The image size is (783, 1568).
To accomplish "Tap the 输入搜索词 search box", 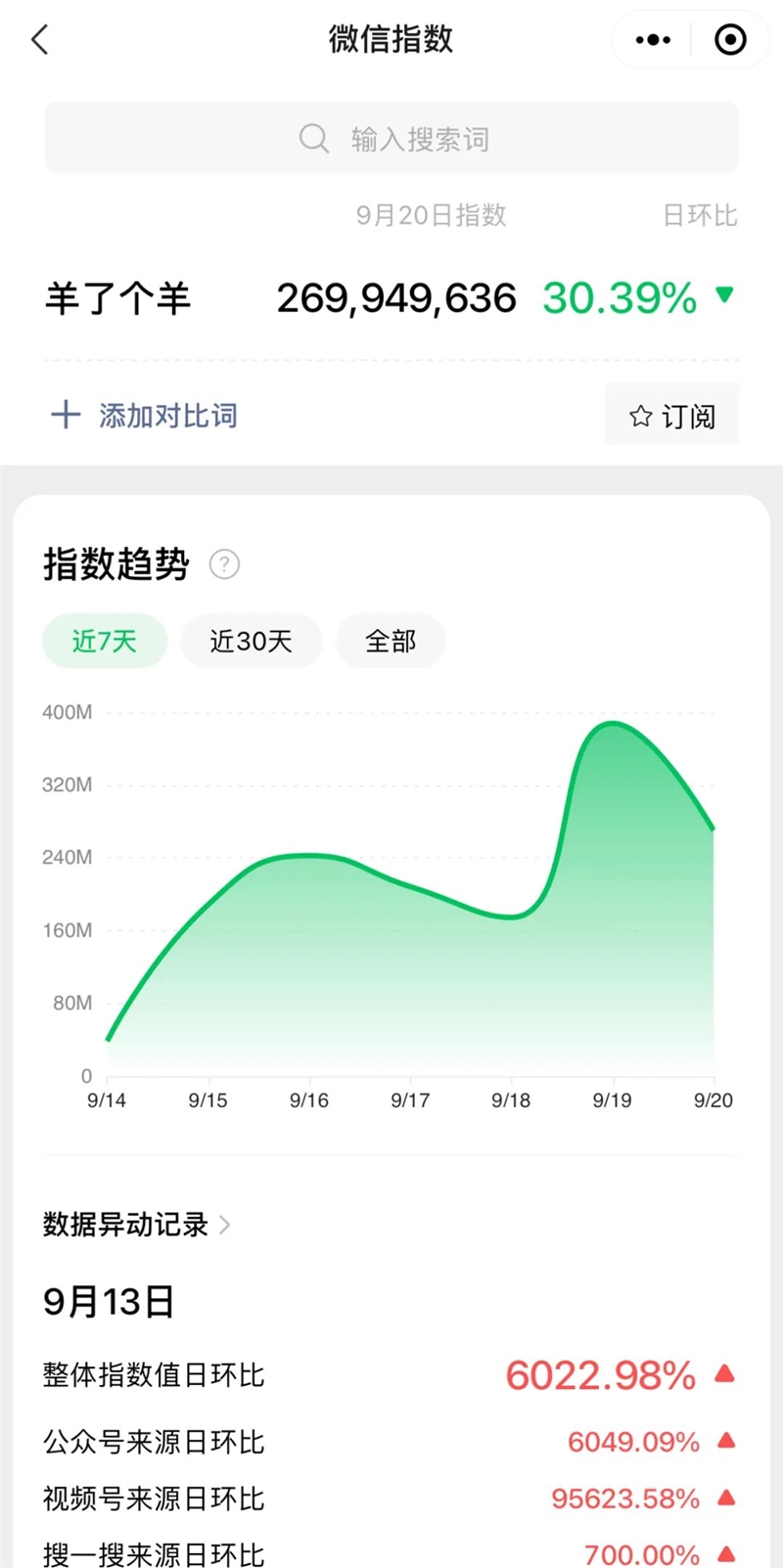I will coord(391,138).
